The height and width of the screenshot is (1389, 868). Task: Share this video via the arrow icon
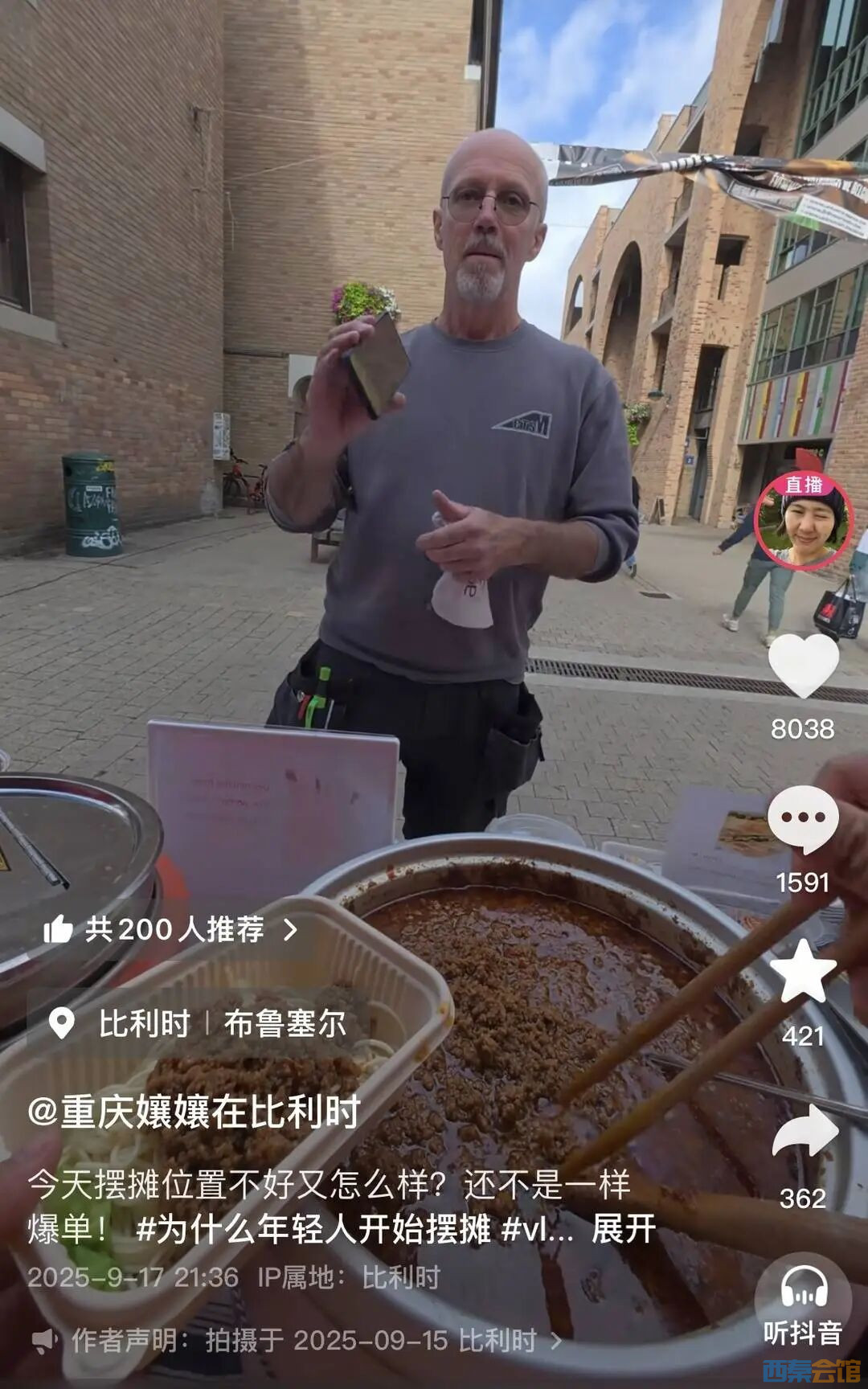click(x=805, y=1130)
